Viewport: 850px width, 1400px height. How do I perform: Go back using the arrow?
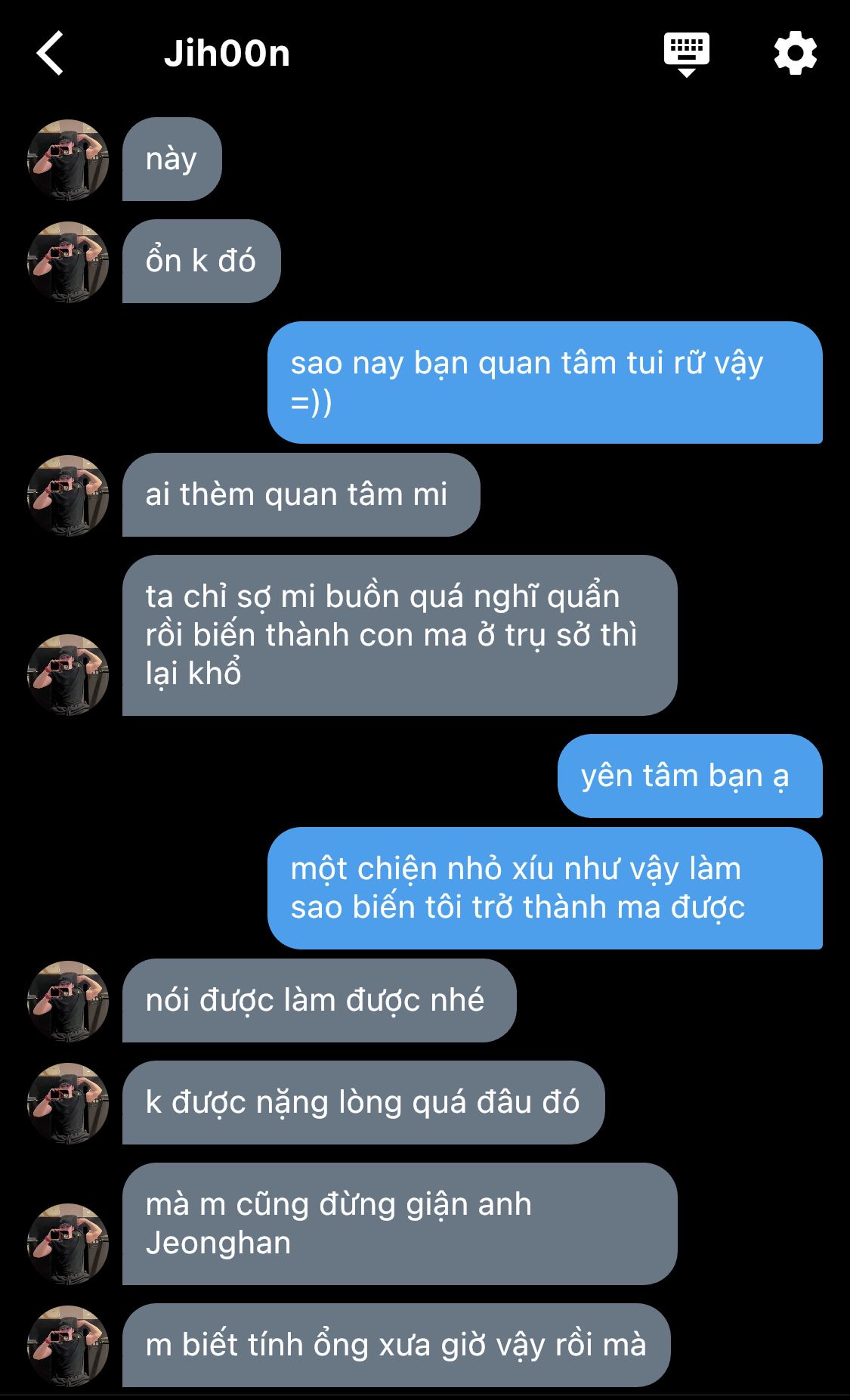[50, 53]
